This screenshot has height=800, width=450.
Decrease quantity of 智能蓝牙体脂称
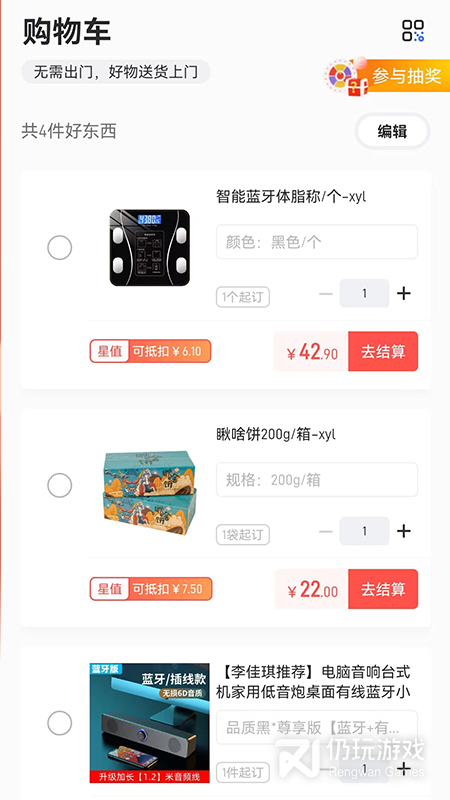coord(326,293)
